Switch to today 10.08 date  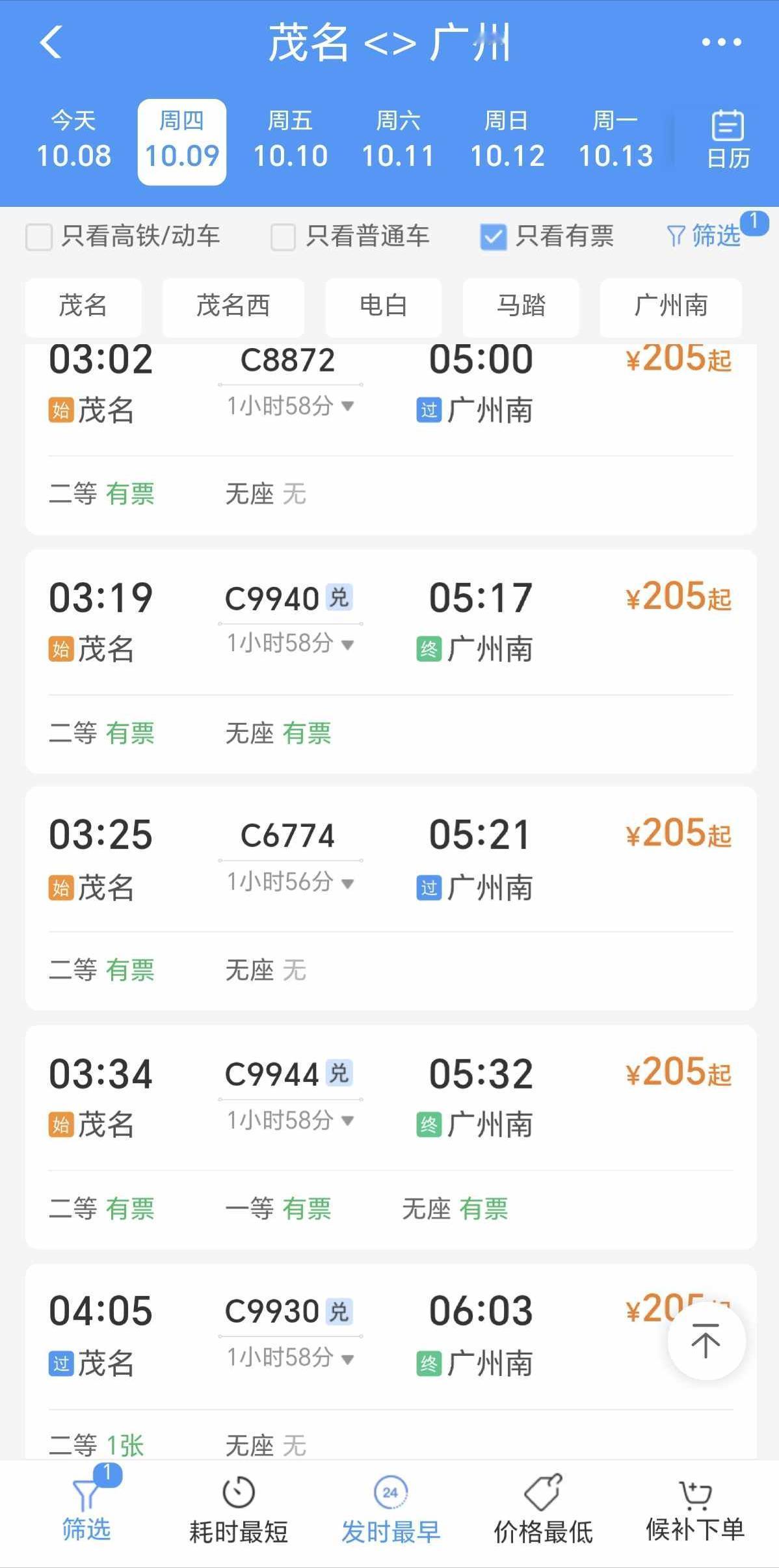(73, 141)
